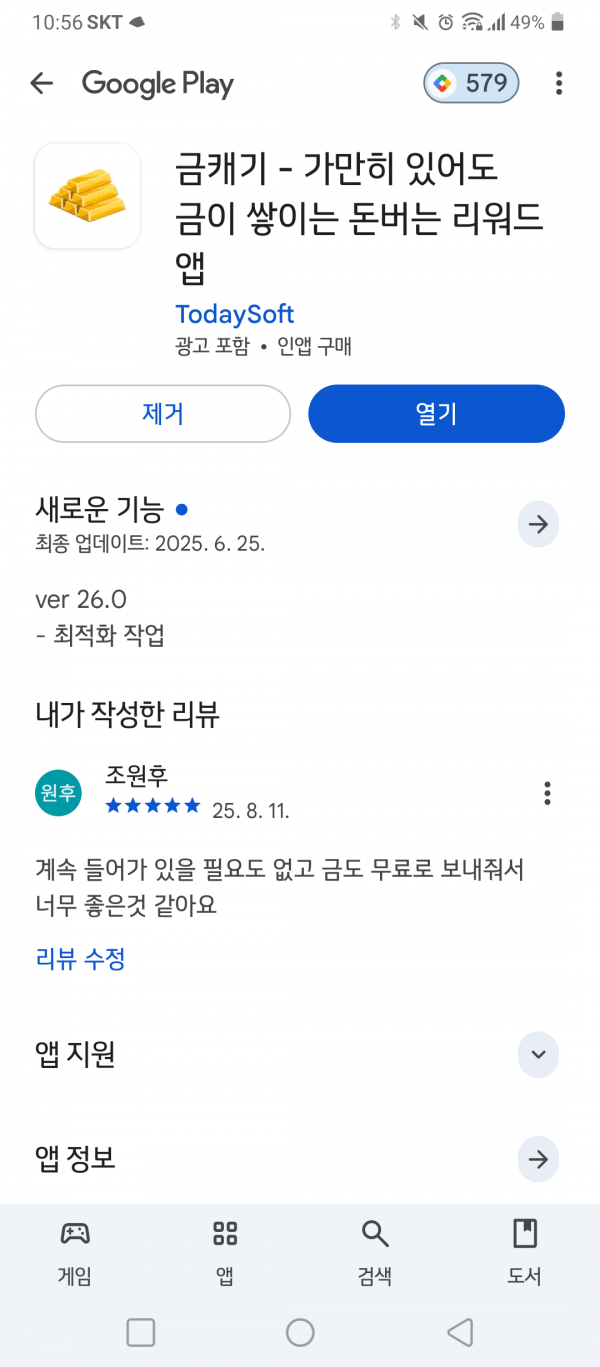The width and height of the screenshot is (600, 1367).
Task: Switch to the 도서 tab
Action: (525, 1251)
